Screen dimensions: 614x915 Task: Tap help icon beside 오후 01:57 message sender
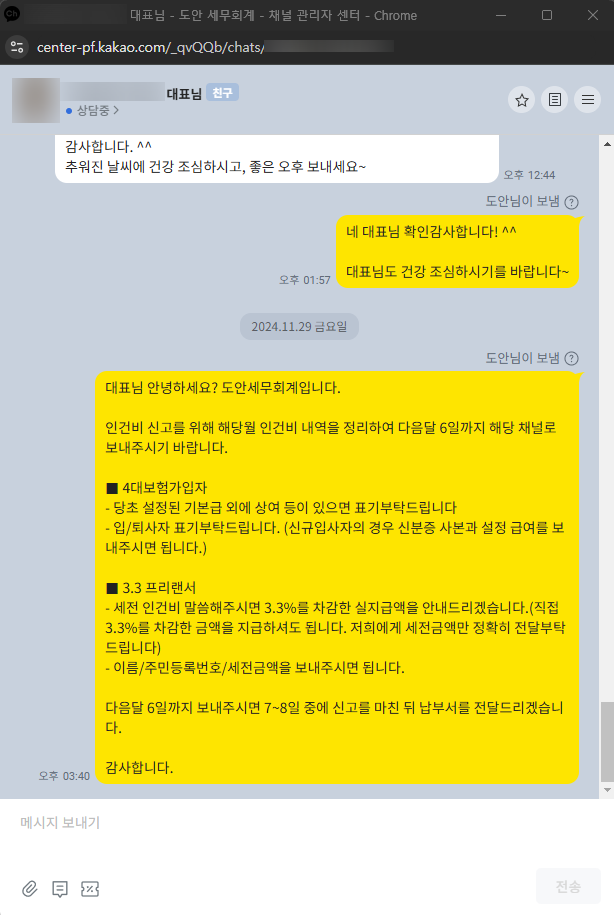[x=571, y=202]
